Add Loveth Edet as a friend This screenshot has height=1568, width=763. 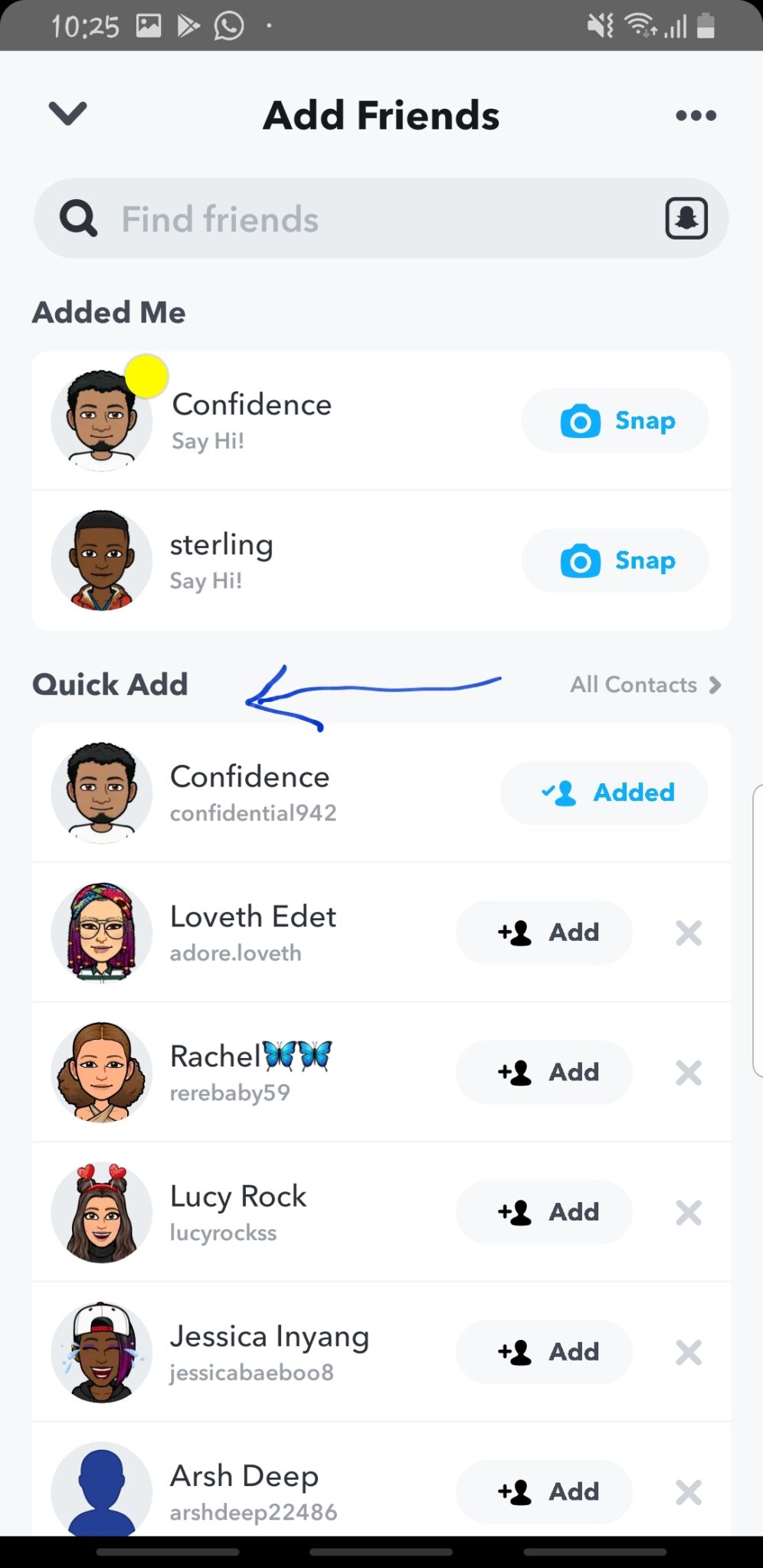click(x=545, y=933)
